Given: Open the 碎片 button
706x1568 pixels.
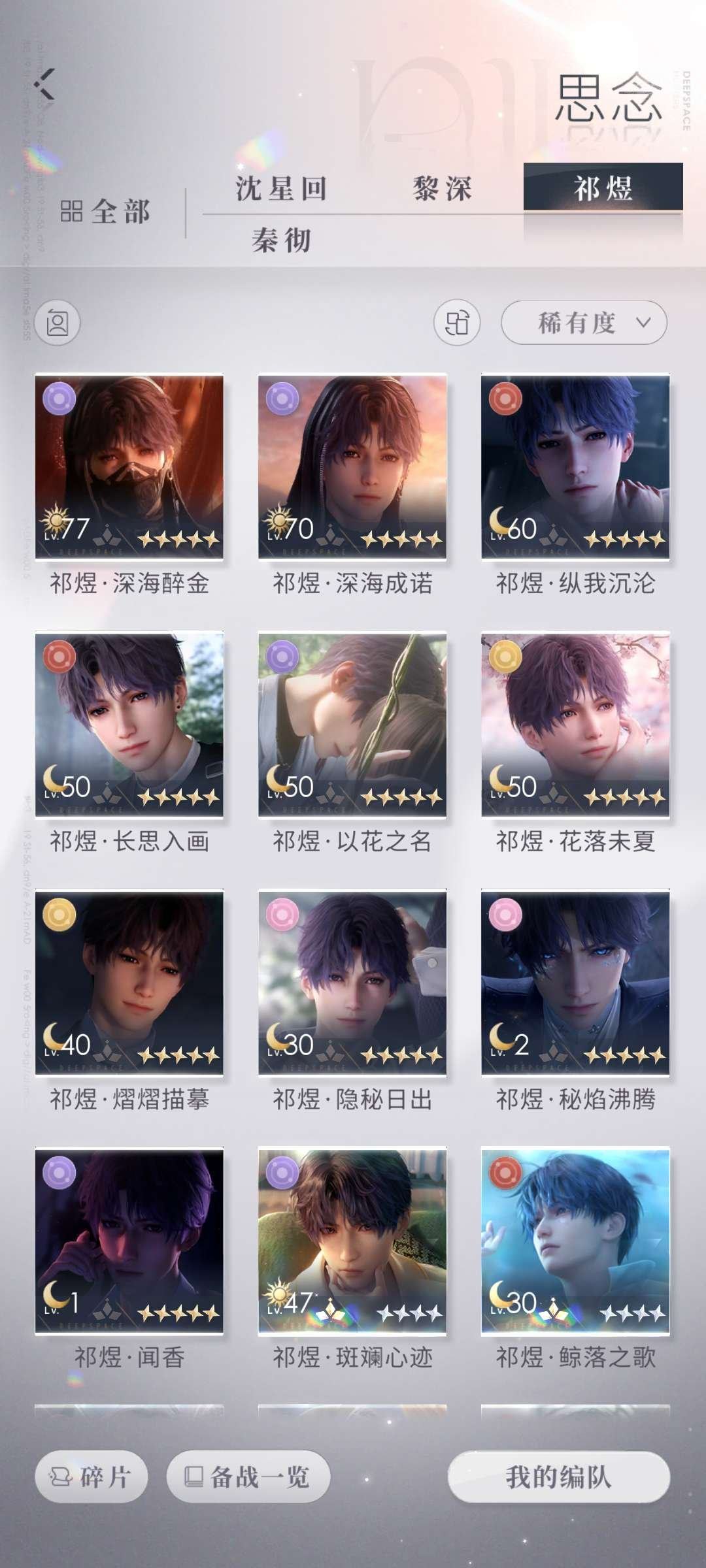Looking at the screenshot, I should click(92, 1477).
